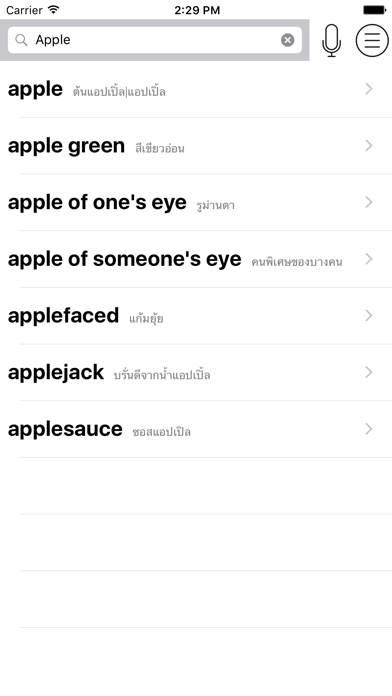This screenshot has height=696, width=392.
Task: Open the hamburger menu
Action: pyautogui.click(x=372, y=40)
